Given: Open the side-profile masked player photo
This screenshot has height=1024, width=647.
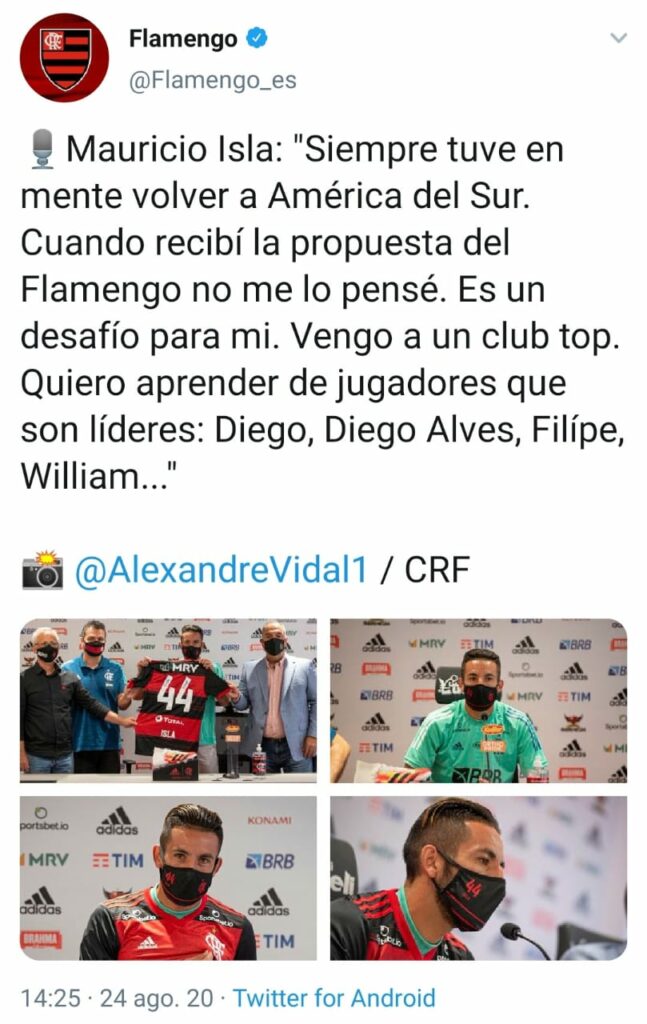Looking at the screenshot, I should tap(478, 878).
